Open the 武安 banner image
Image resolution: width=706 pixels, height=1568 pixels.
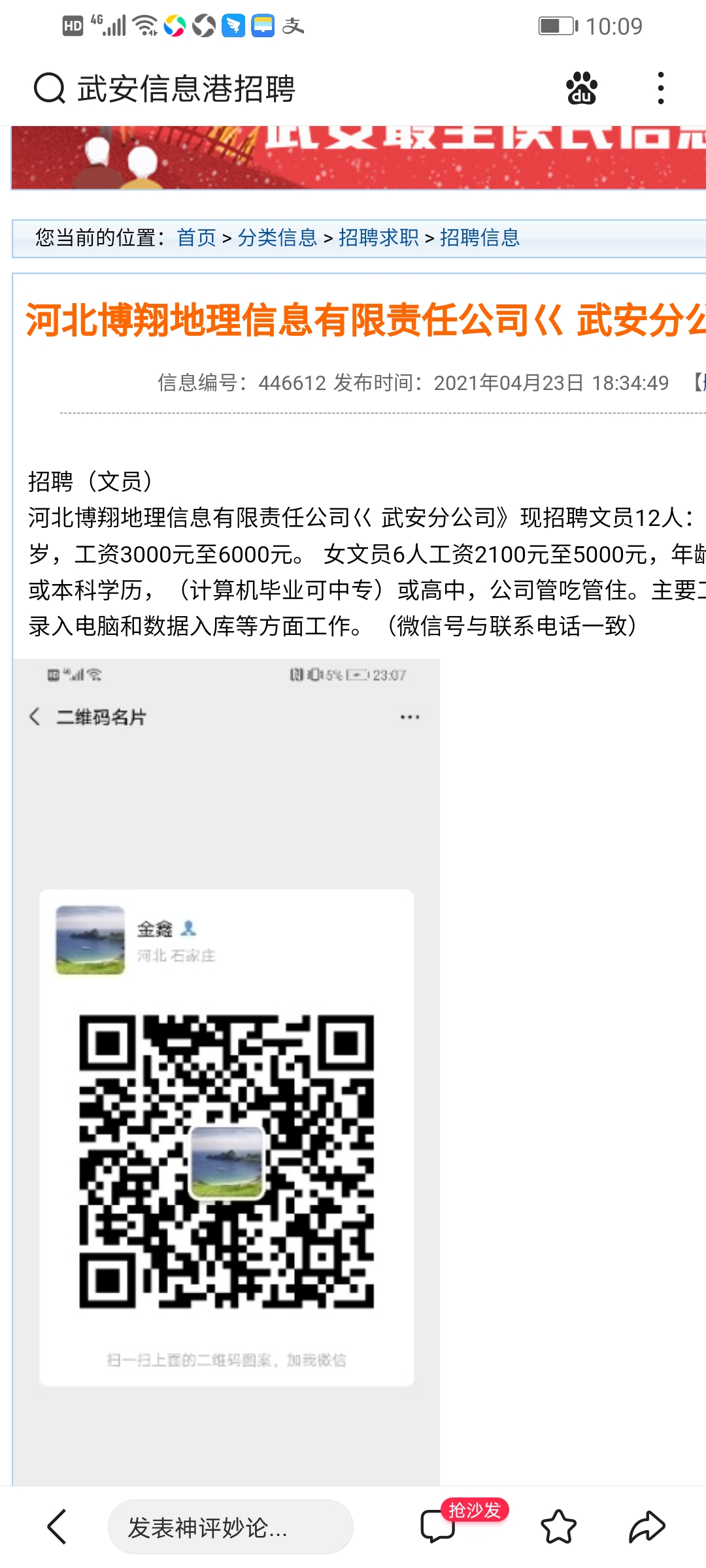pyautogui.click(x=358, y=157)
